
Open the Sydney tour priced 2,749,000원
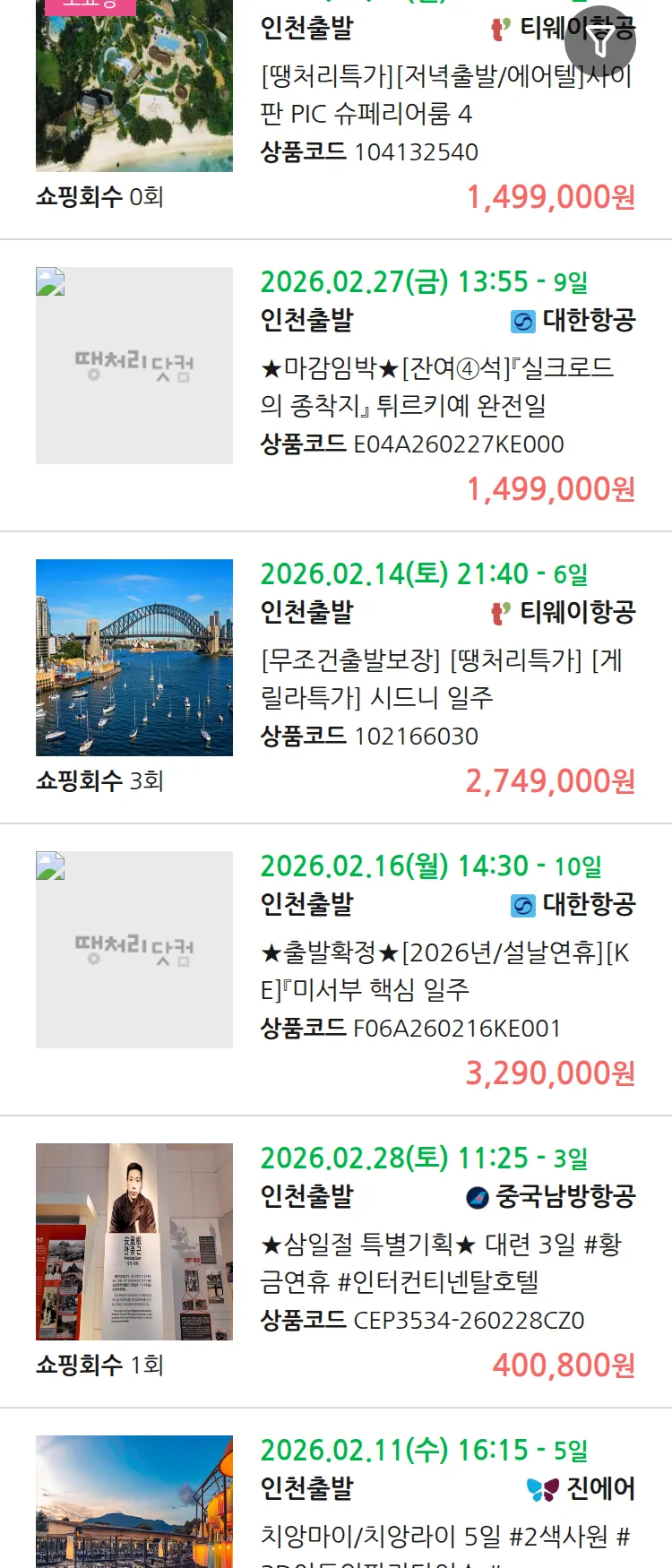(x=441, y=678)
